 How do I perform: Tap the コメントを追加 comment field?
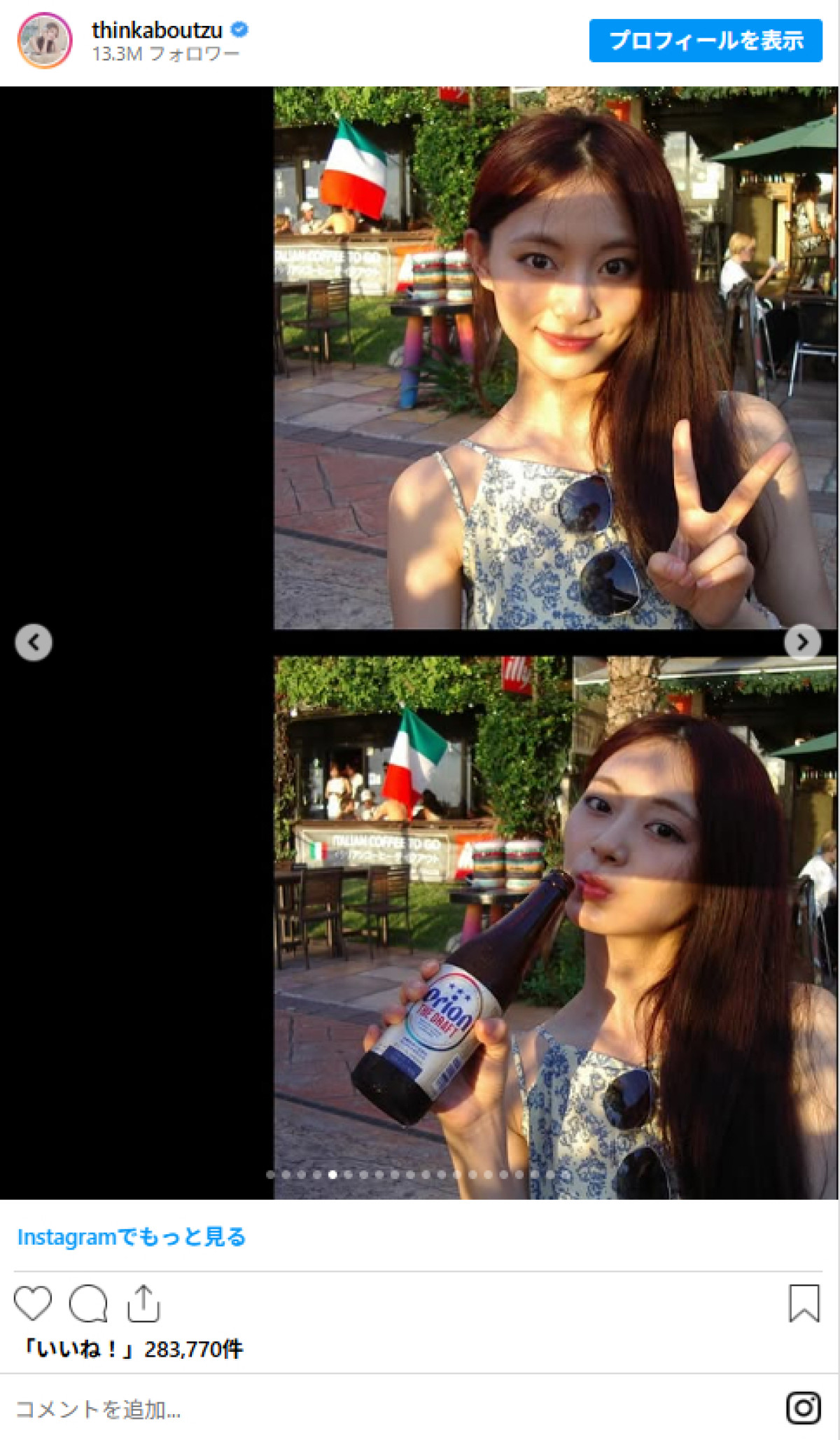98,1408
